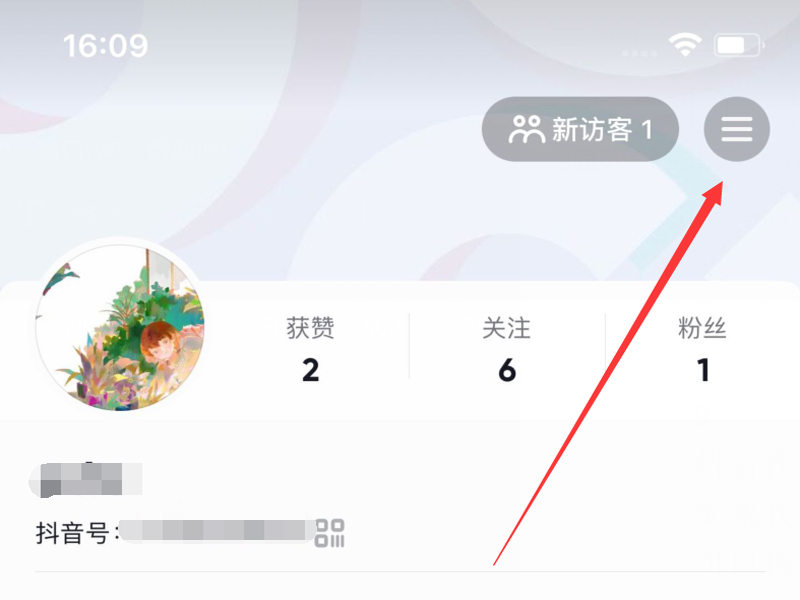View the 新访客 visitors list
This screenshot has height=600, width=800.
click(x=580, y=129)
